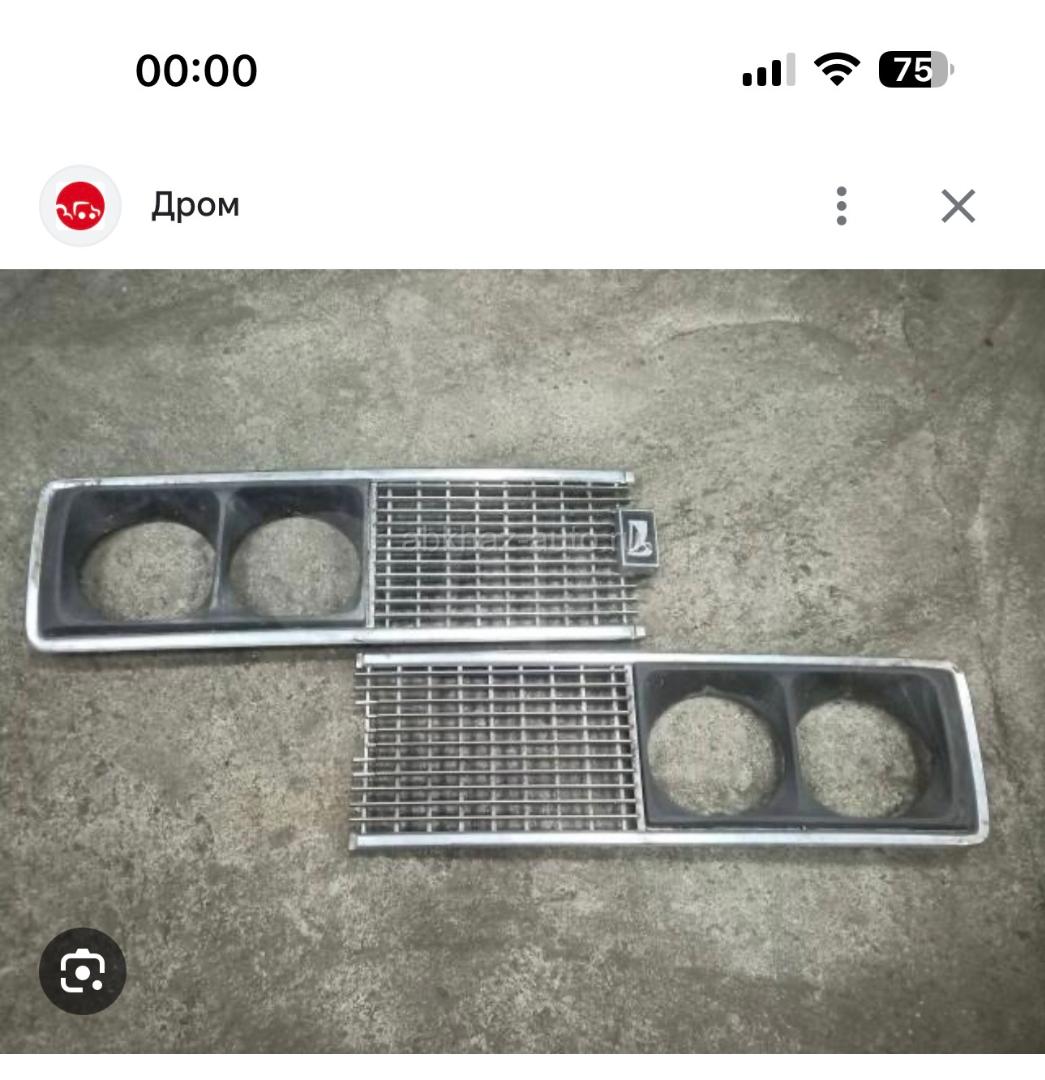This screenshot has width=1045, height=1080.
Task: Open the grille photo result
Action: [x=522, y=660]
